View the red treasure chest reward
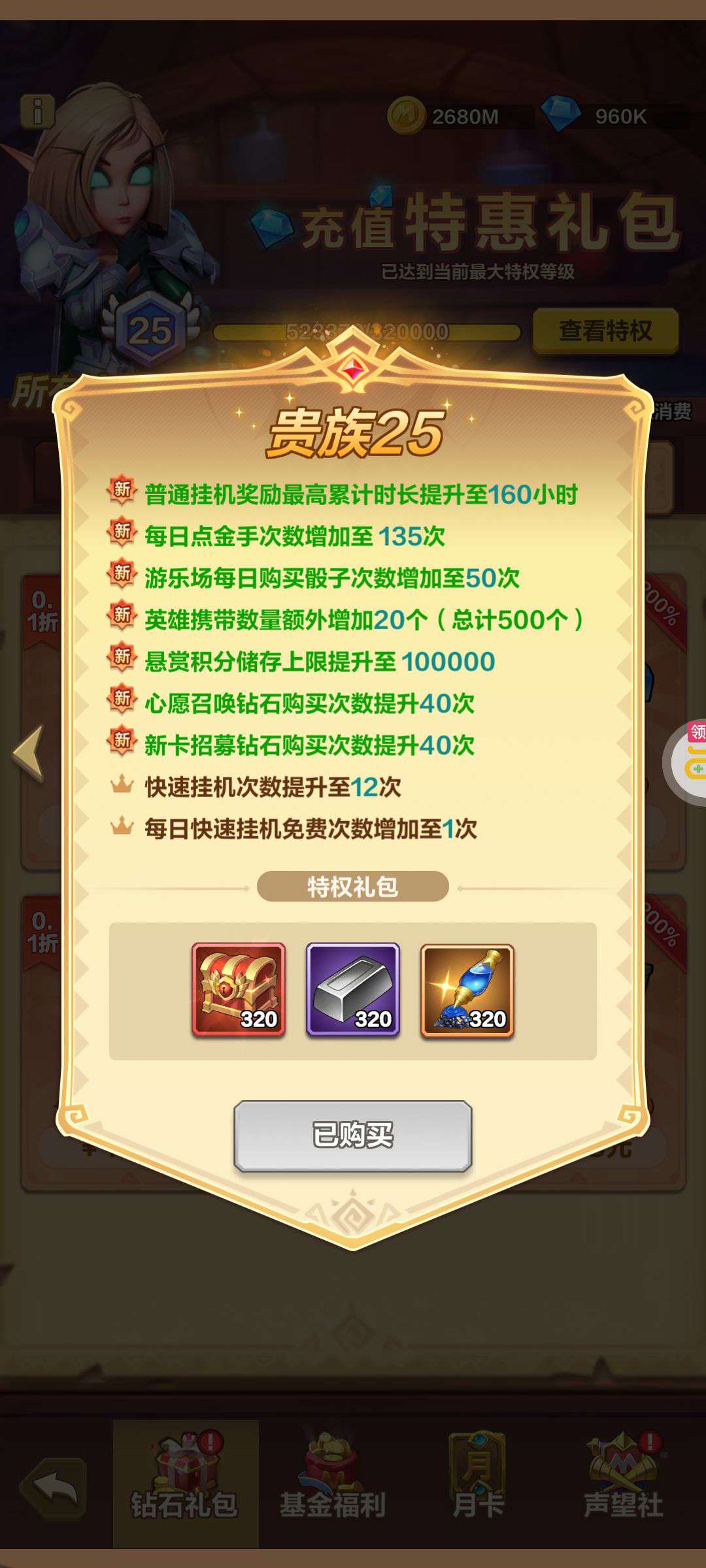The height and width of the screenshot is (1568, 706). point(239,990)
